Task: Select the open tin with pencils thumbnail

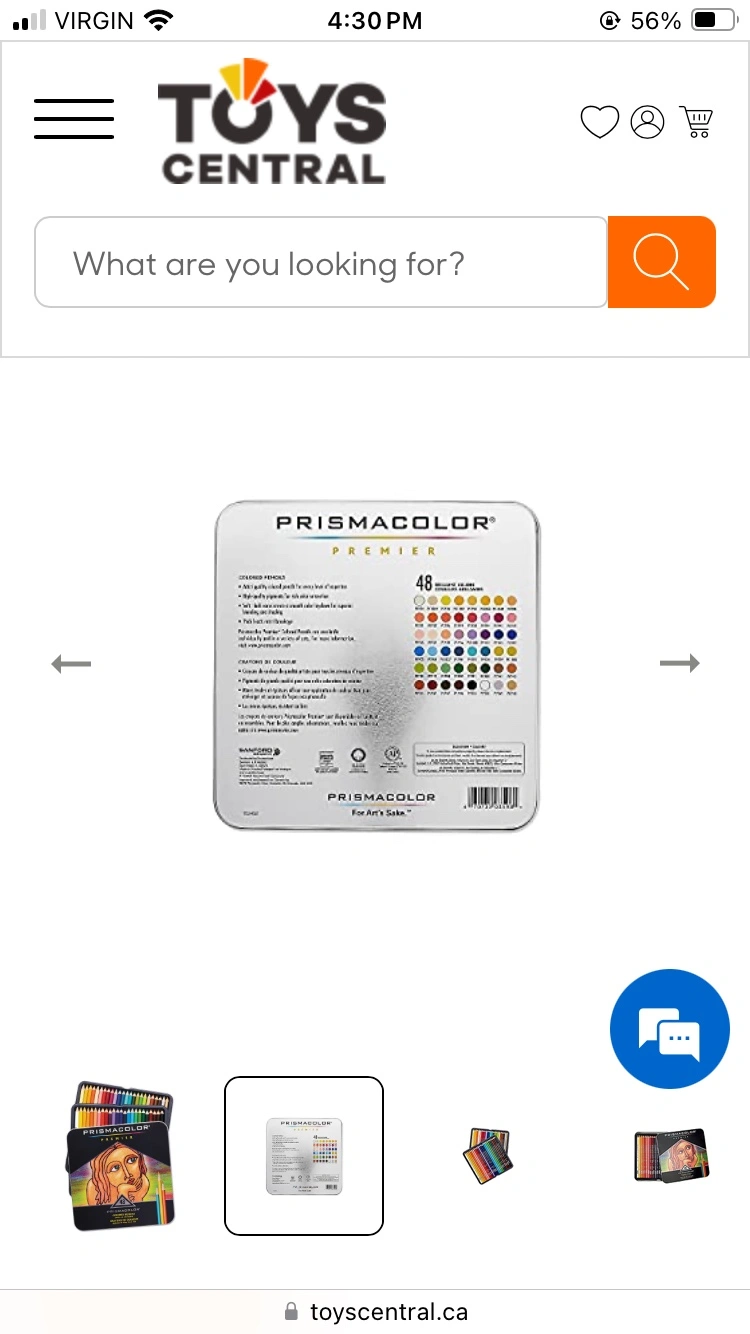Action: click(x=670, y=1156)
